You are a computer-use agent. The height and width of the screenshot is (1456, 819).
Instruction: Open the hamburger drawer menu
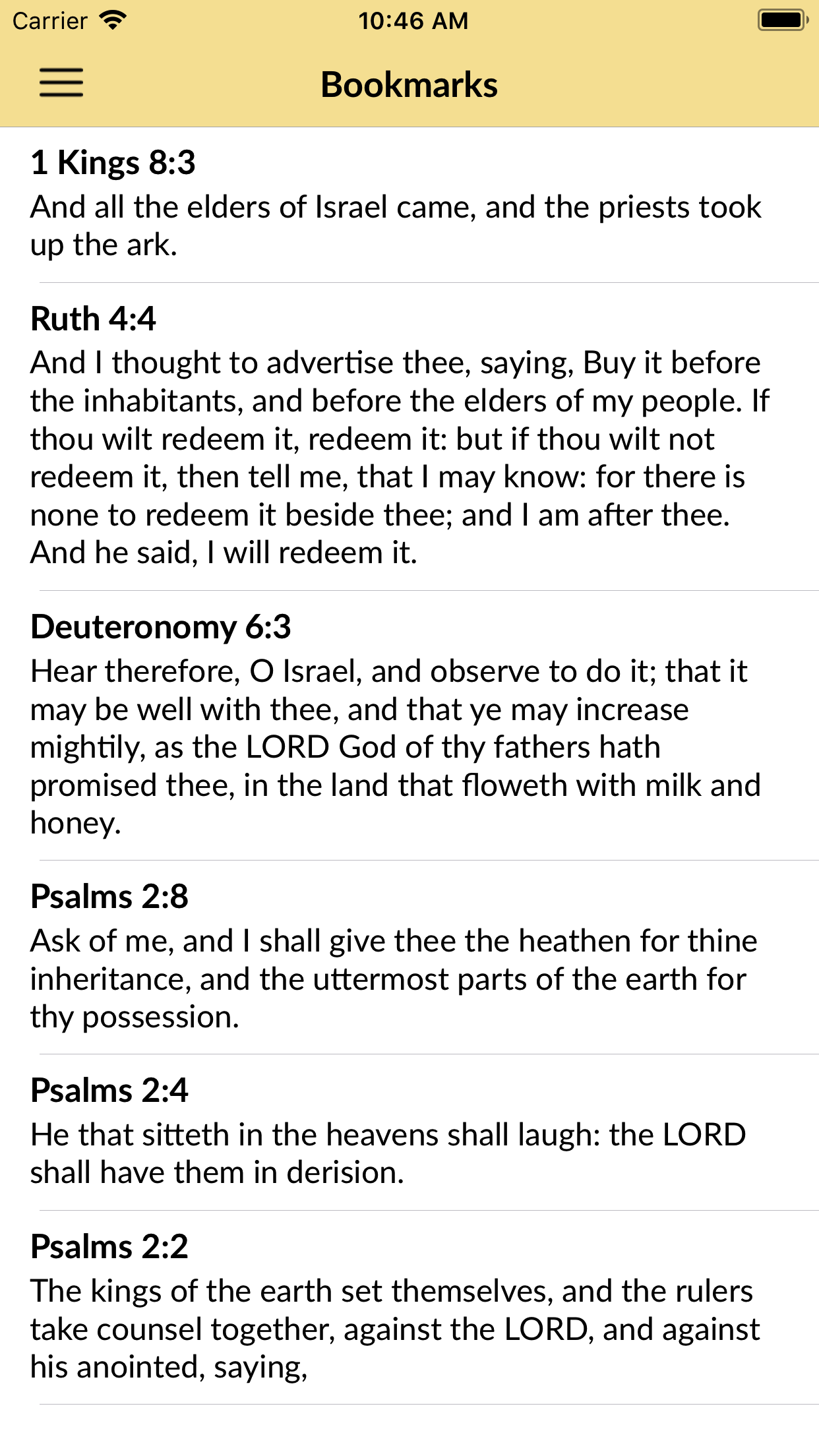click(61, 83)
